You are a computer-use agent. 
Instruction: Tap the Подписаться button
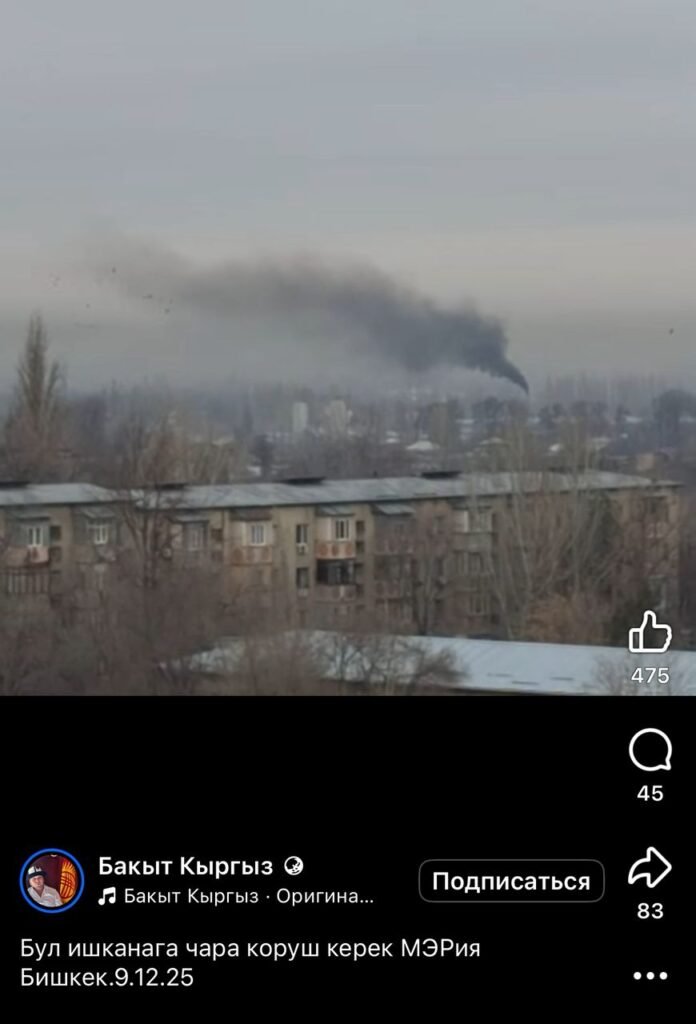pyautogui.click(x=511, y=881)
